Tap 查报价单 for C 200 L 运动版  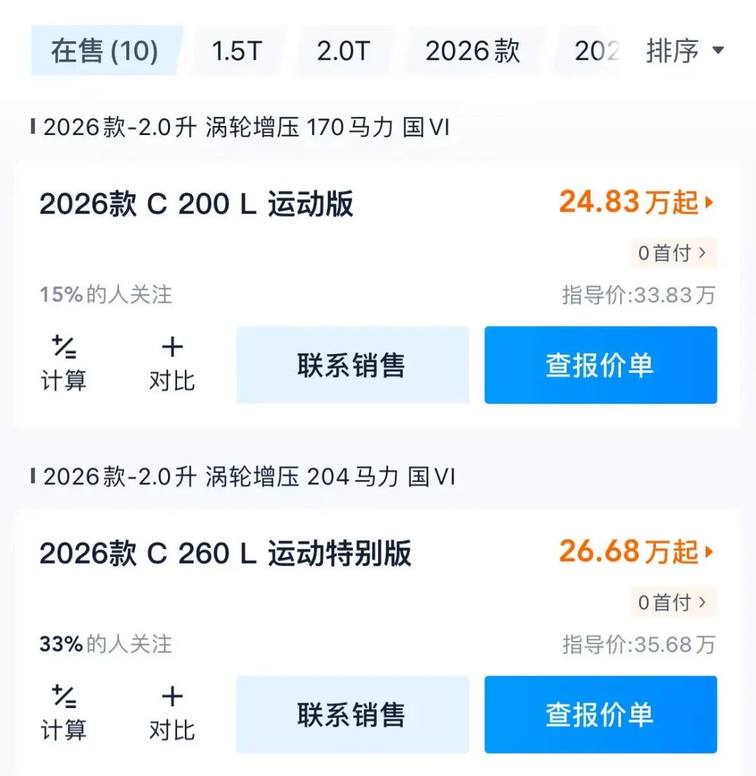(600, 365)
